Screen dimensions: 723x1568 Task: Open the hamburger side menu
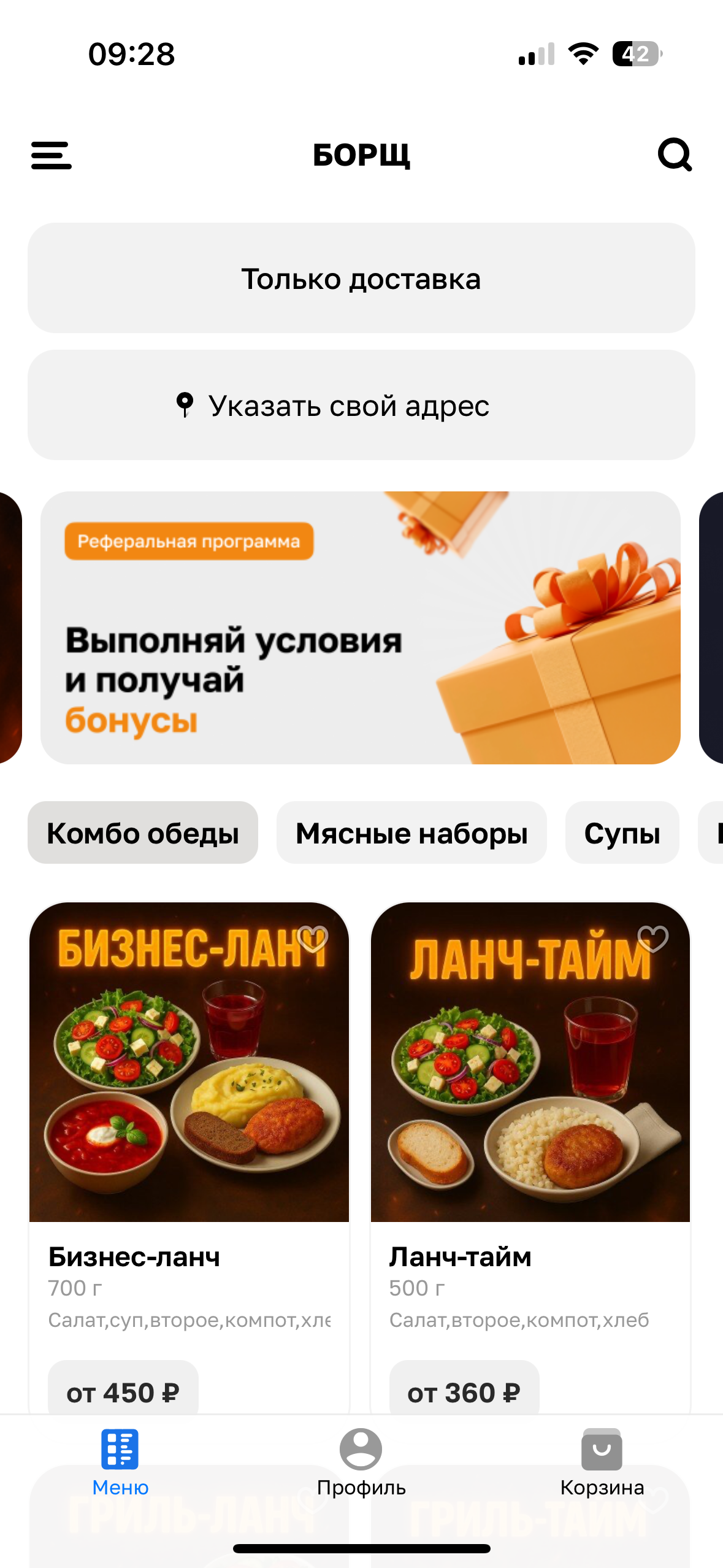(x=52, y=155)
